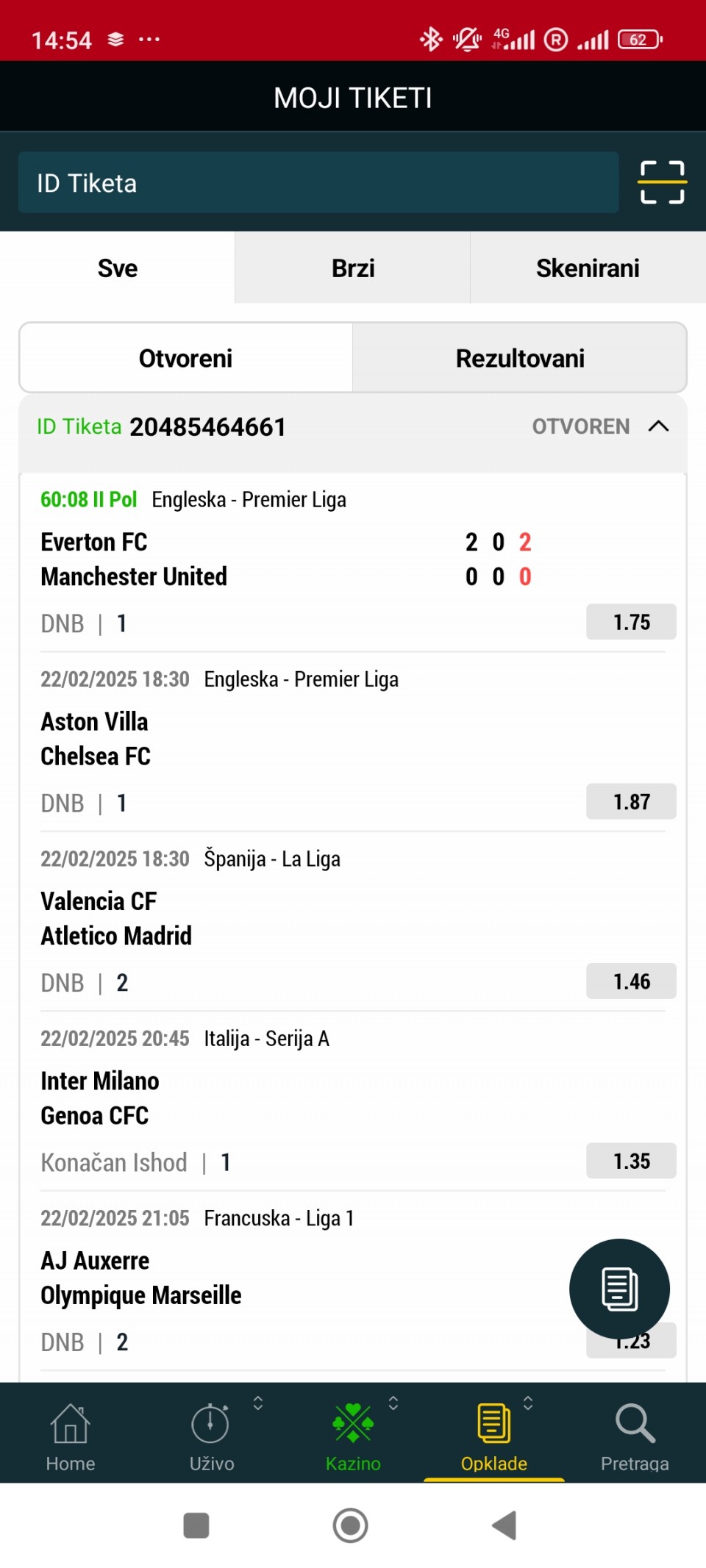Select the Rezultovani segment

(520, 358)
